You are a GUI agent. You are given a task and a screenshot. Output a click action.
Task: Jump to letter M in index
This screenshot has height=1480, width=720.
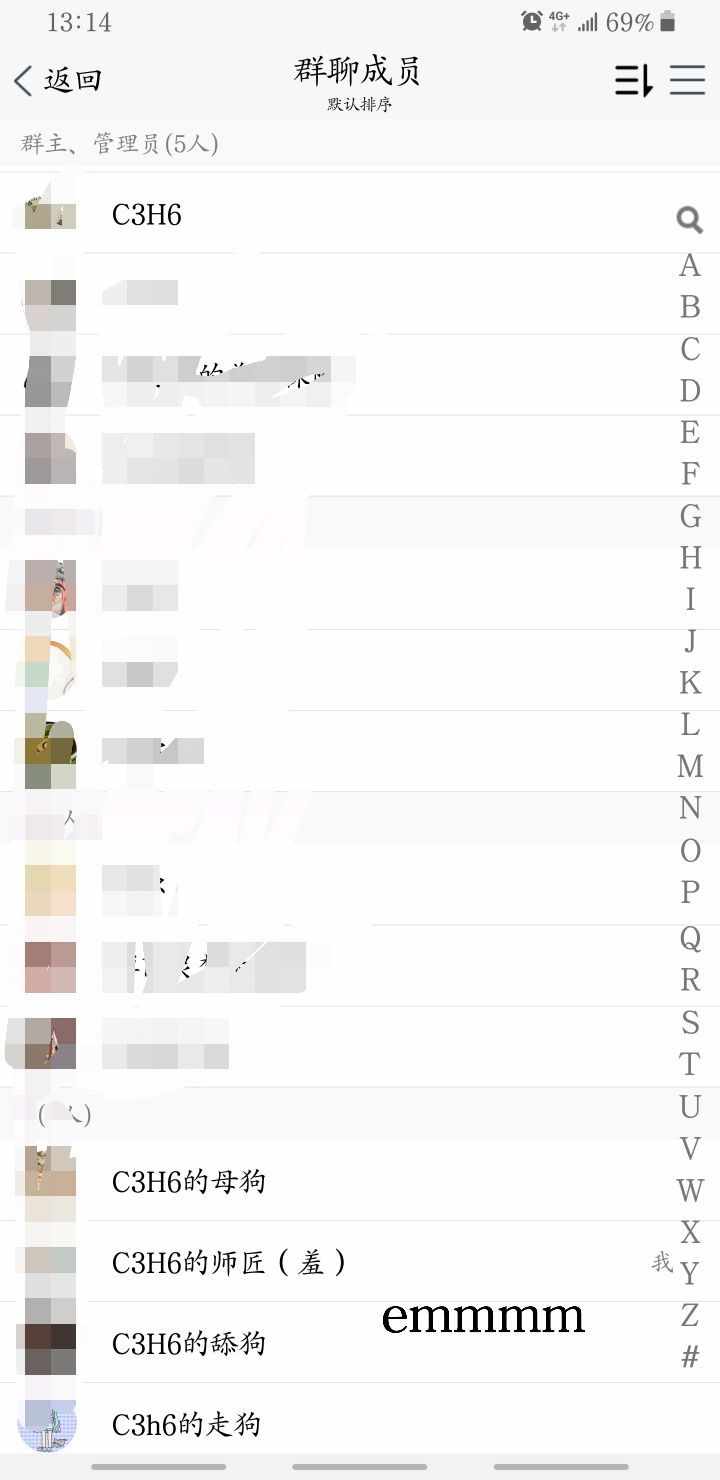pyautogui.click(x=689, y=766)
